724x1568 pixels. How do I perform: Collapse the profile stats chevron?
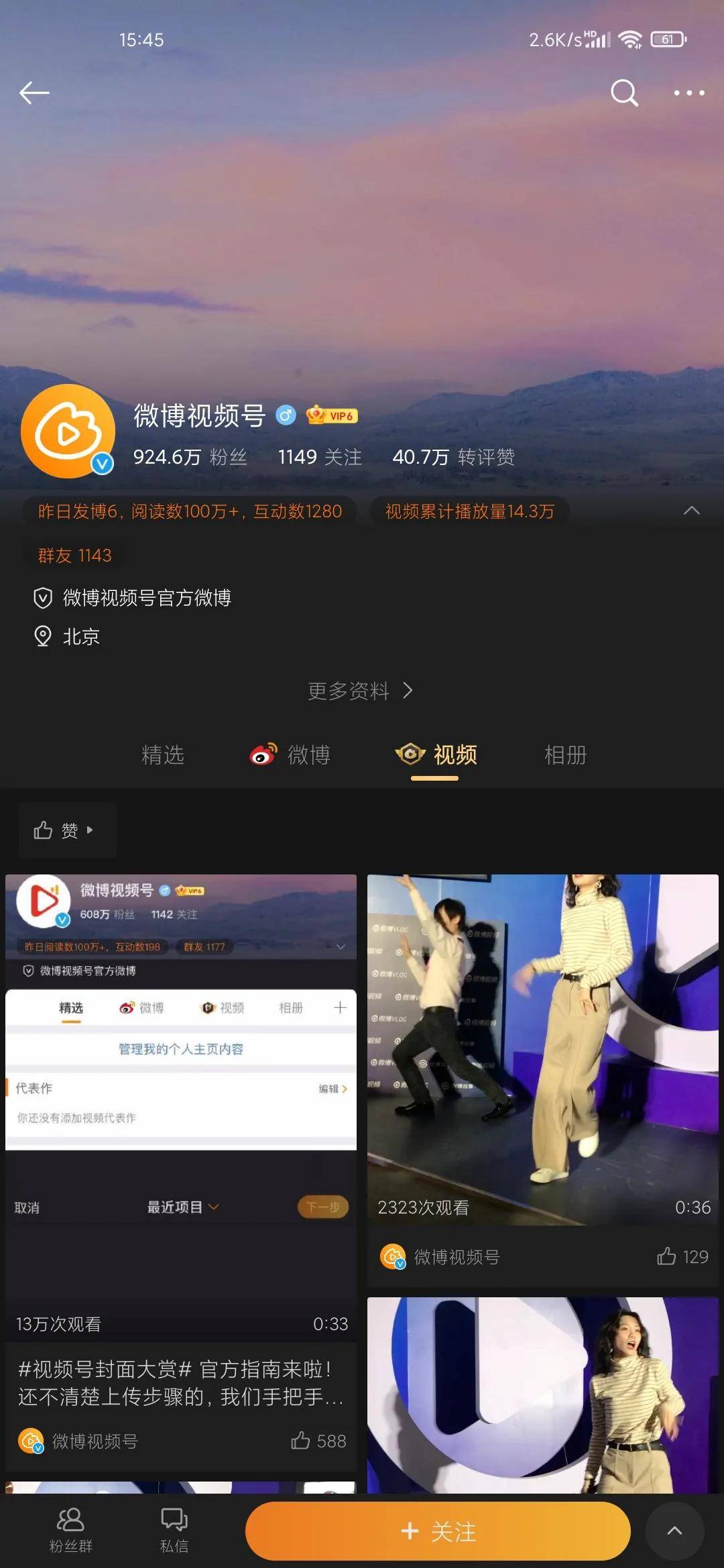click(691, 511)
